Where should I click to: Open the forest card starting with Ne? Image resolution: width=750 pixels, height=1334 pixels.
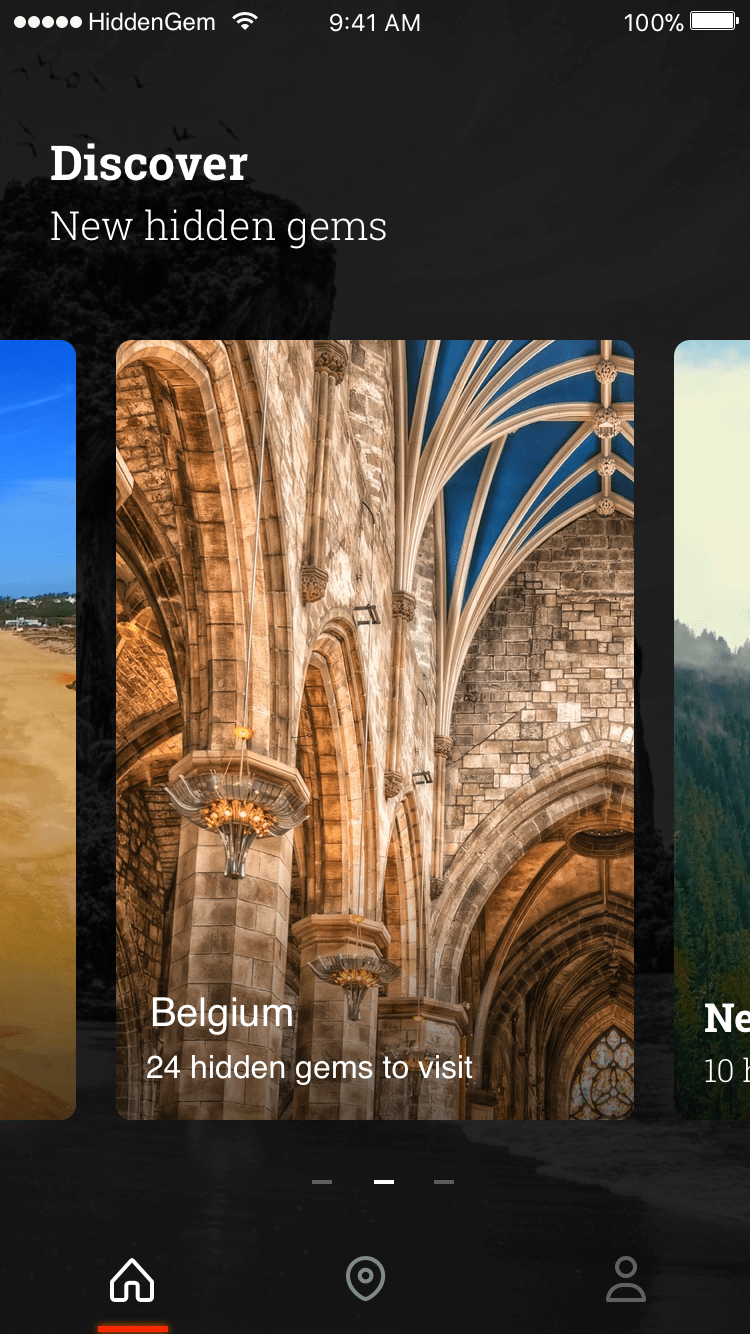click(712, 730)
